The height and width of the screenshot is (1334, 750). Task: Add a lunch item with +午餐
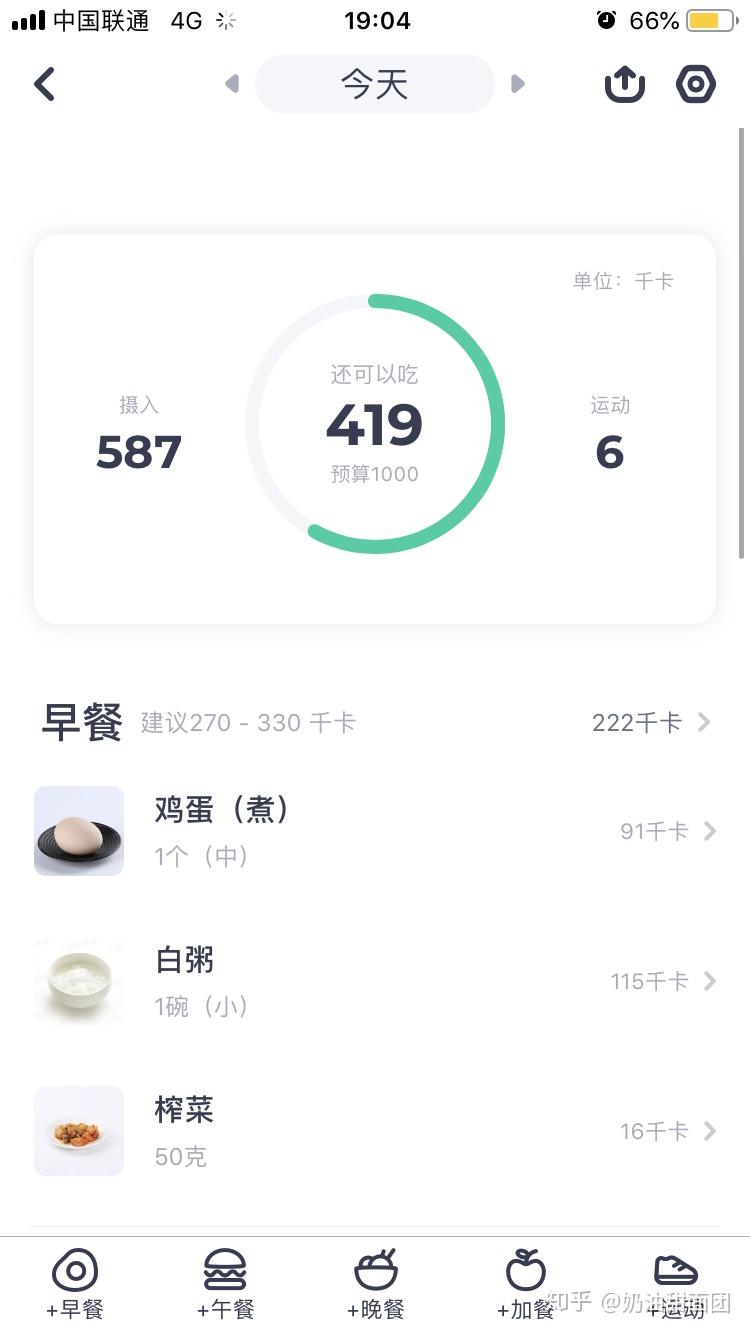pyautogui.click(x=225, y=1284)
